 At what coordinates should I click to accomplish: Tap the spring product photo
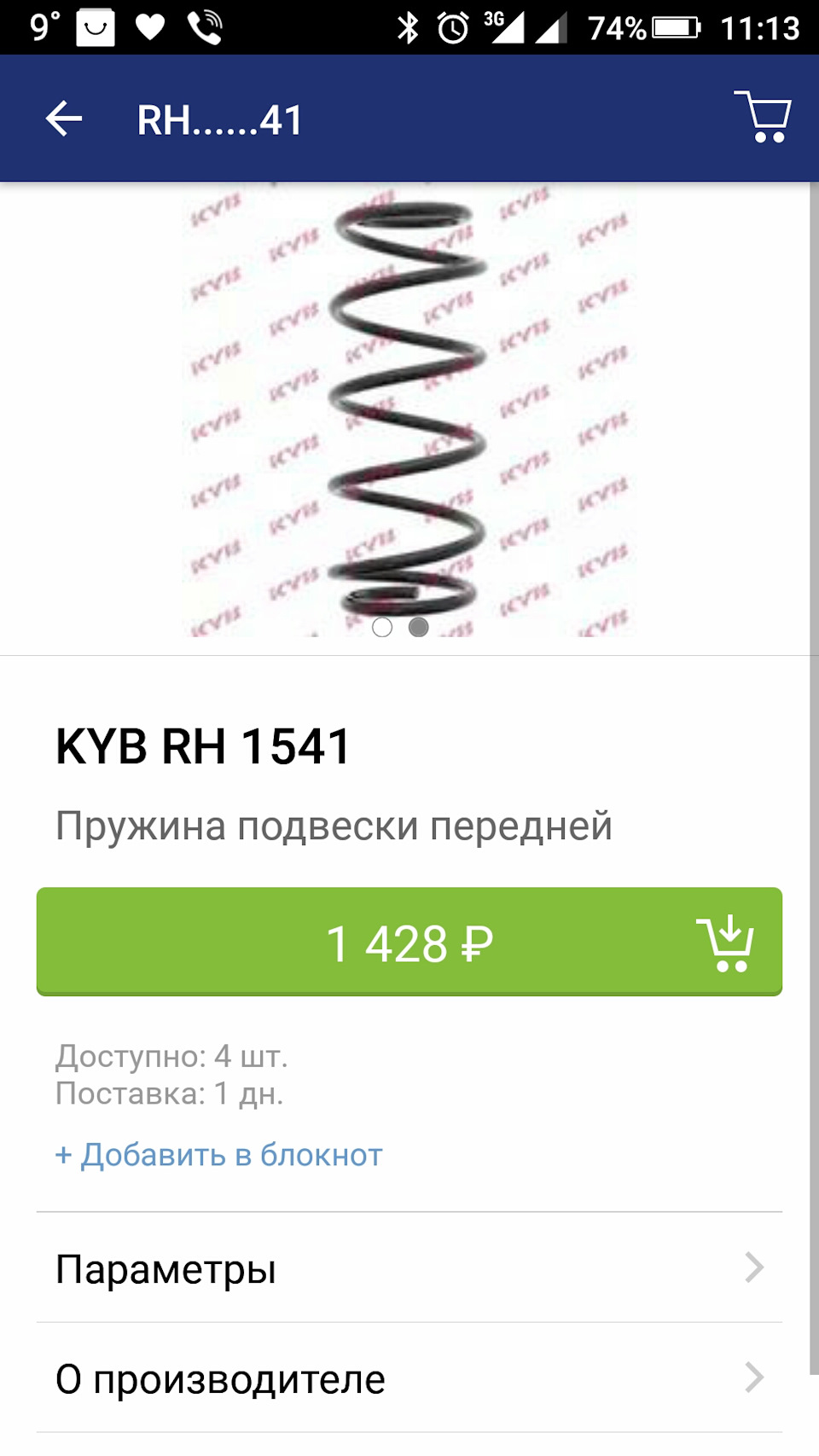pyautogui.click(x=408, y=401)
